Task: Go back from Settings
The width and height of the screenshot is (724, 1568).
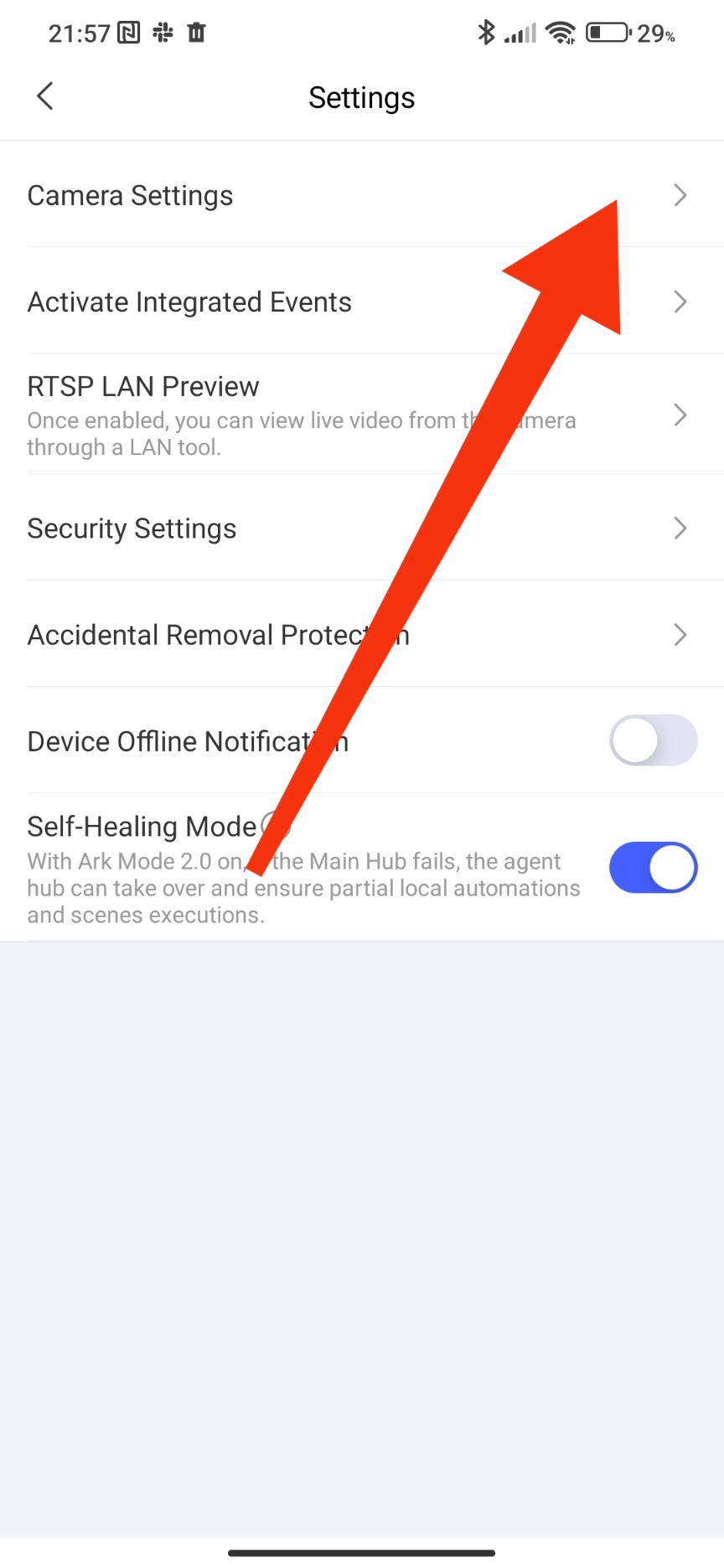Action: tap(45, 96)
